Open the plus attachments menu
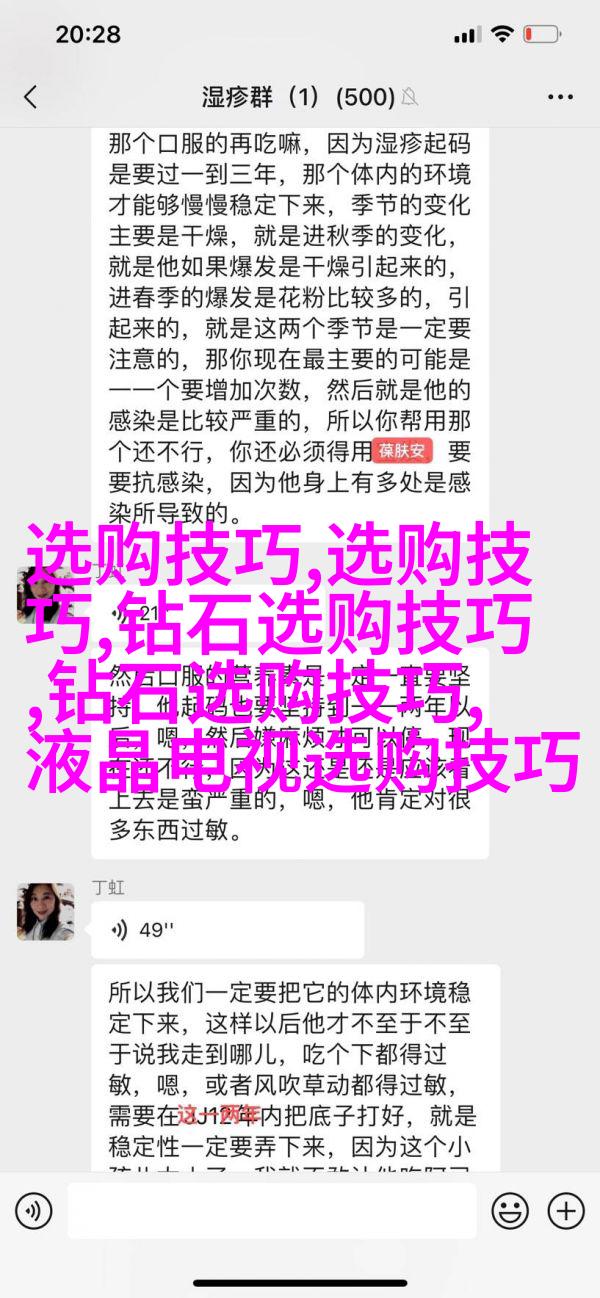The height and width of the screenshot is (1298, 600). click(x=566, y=1211)
